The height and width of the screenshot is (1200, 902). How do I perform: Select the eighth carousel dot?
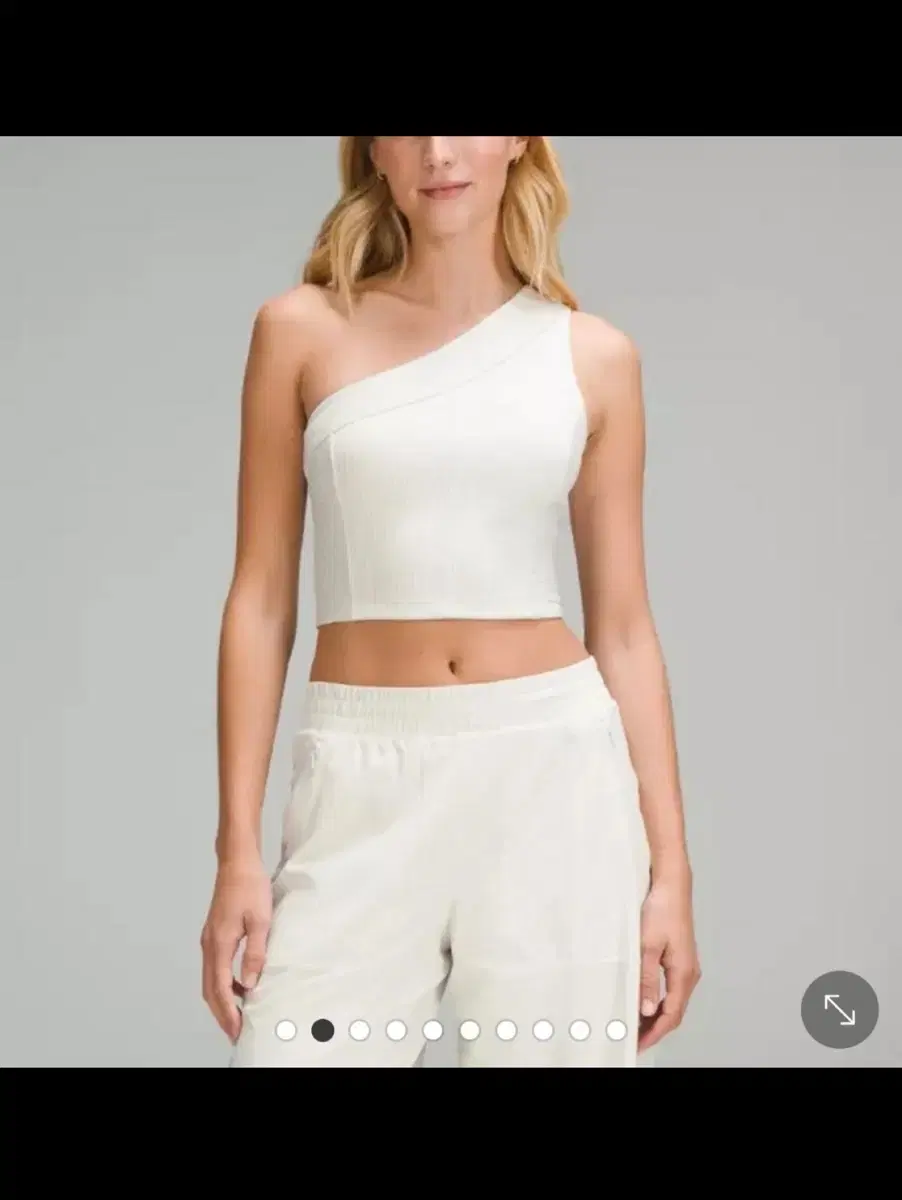tap(541, 1027)
